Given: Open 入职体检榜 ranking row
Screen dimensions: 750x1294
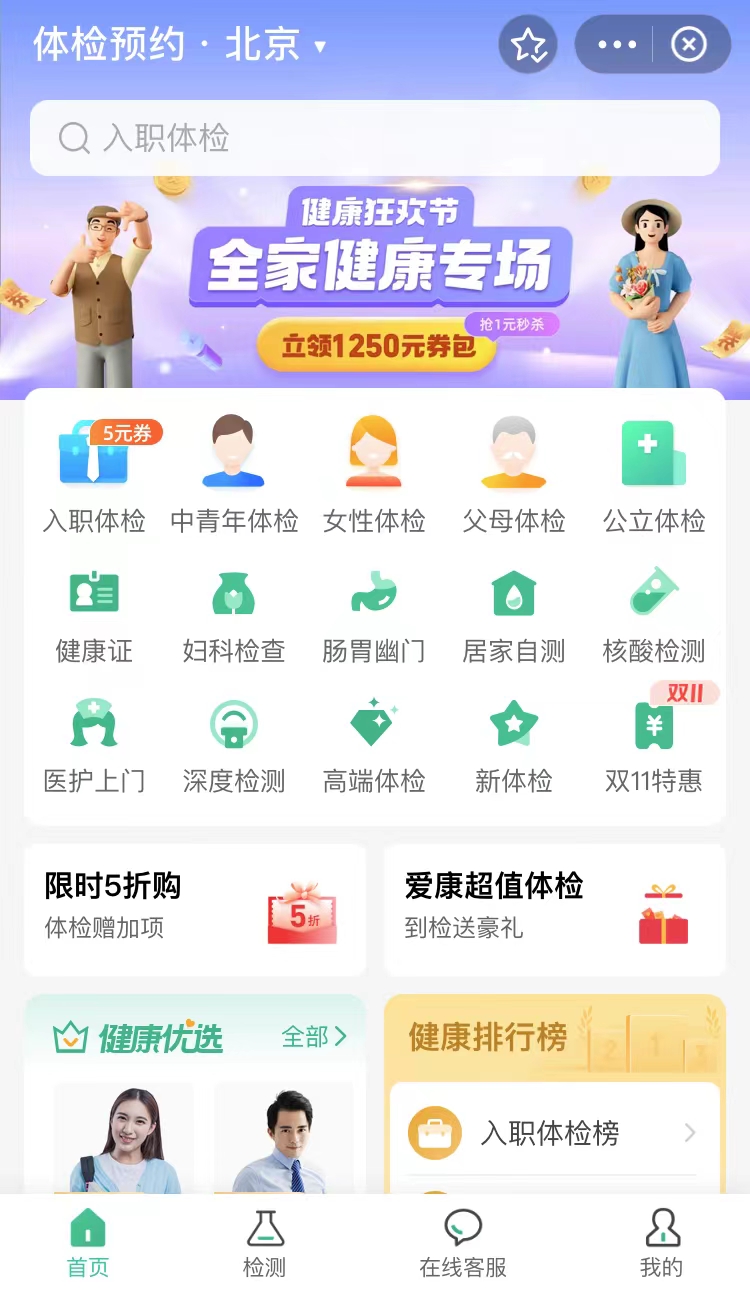Looking at the screenshot, I should (x=554, y=1133).
